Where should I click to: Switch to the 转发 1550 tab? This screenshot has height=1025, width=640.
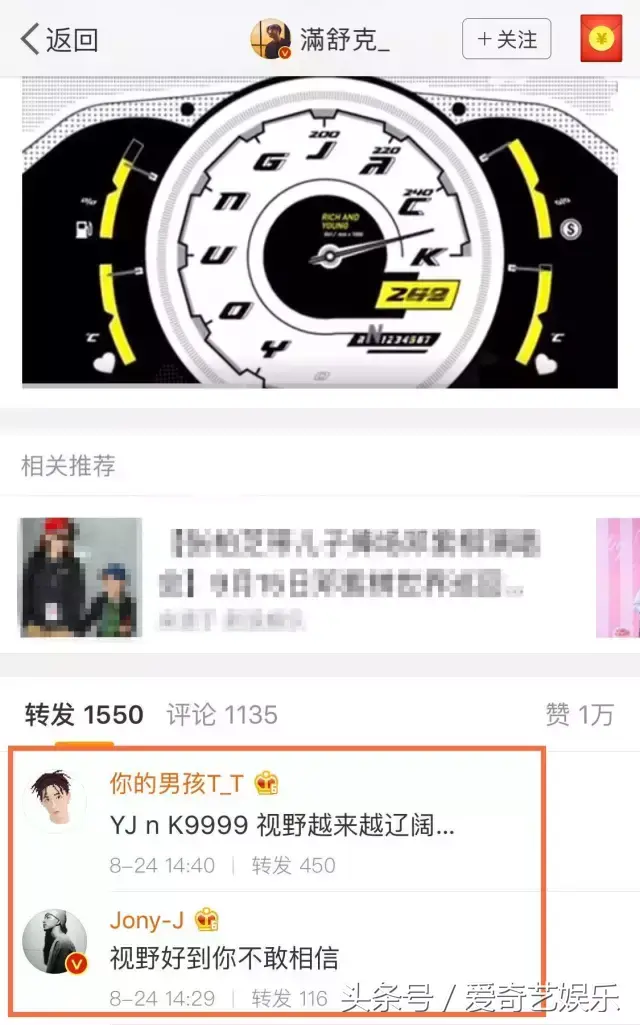(x=84, y=715)
